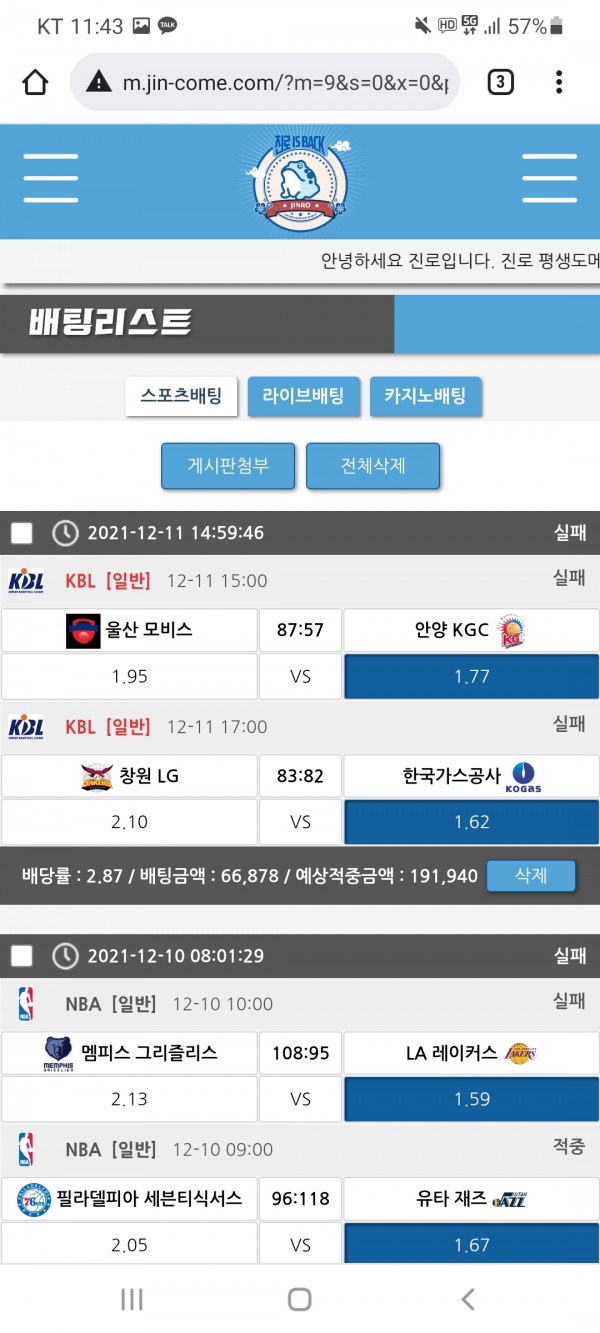
Task: Open the browser overflow menu
Action: 559,83
